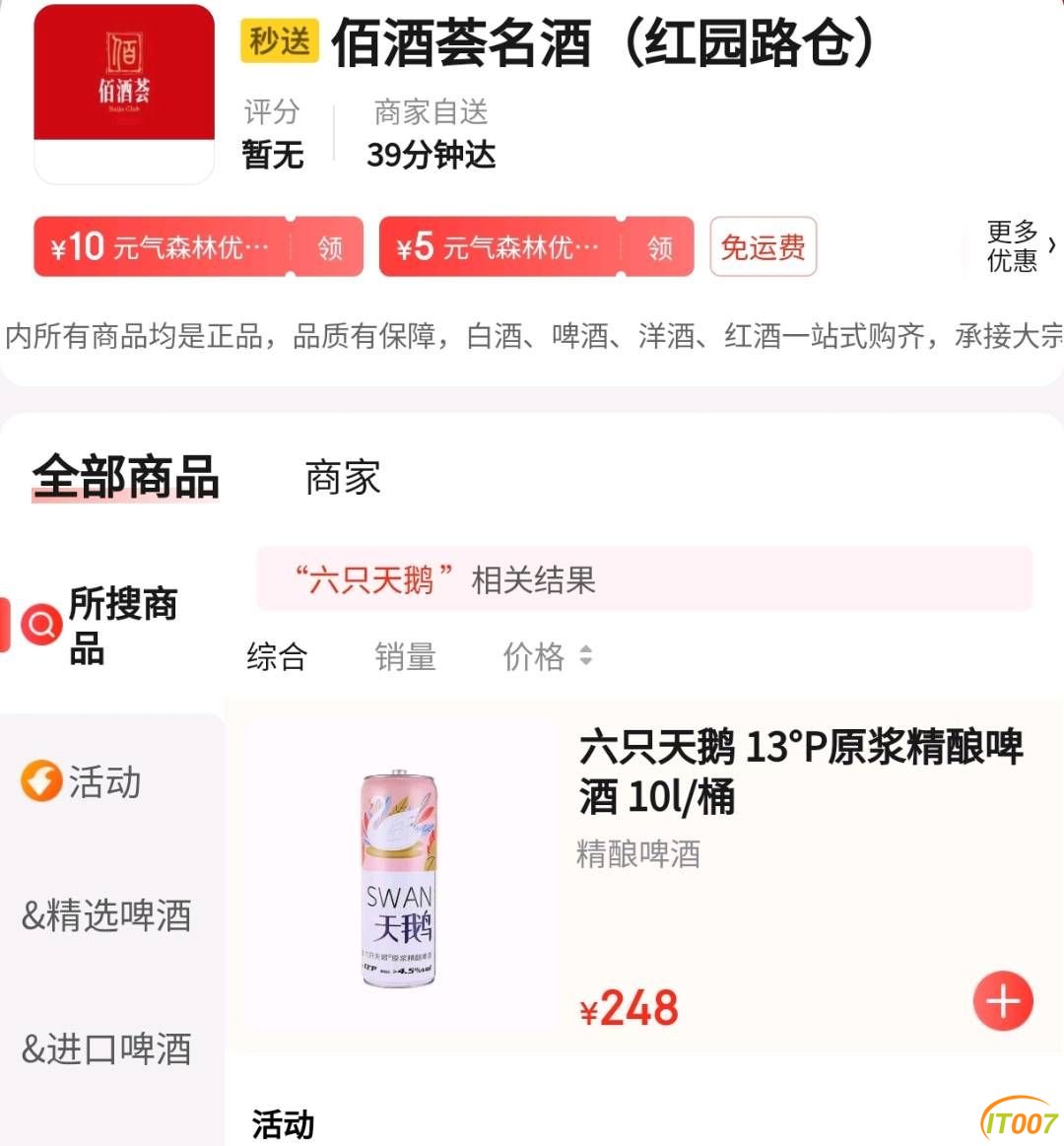Select the 全部商品 tab
This screenshot has width=1064, height=1146.
[x=125, y=478]
